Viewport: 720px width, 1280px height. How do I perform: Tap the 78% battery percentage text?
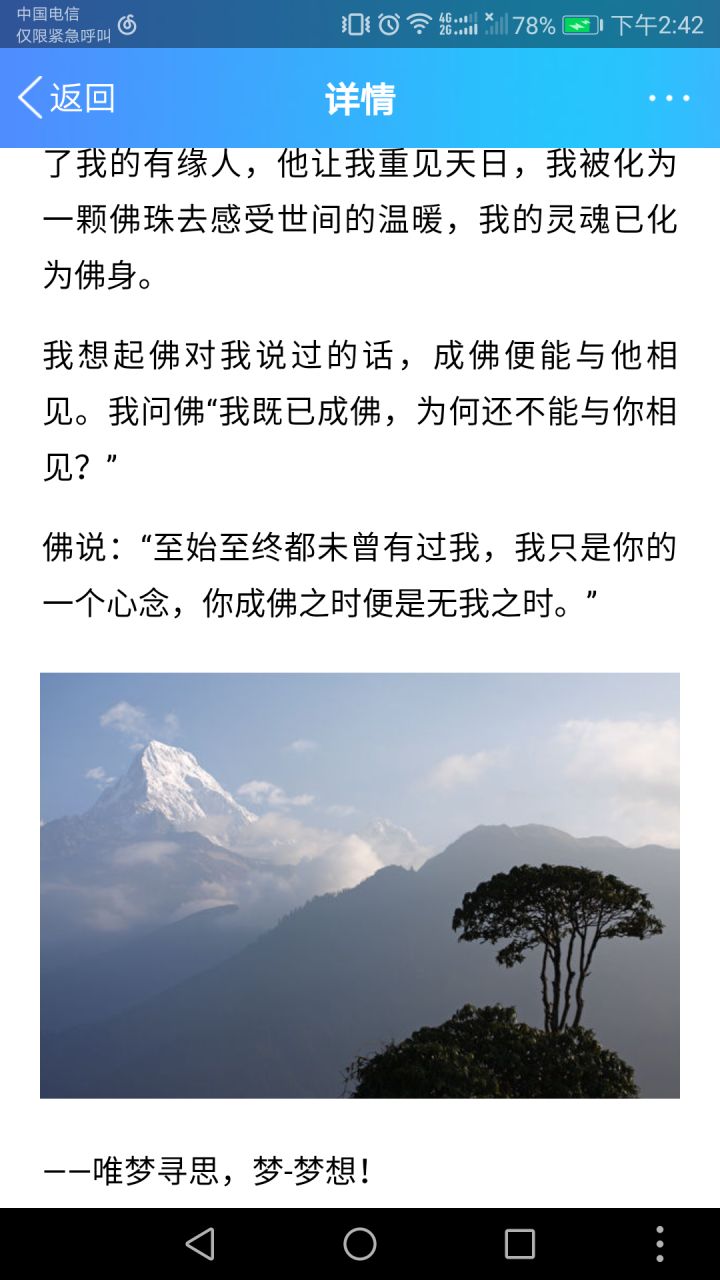point(533,23)
